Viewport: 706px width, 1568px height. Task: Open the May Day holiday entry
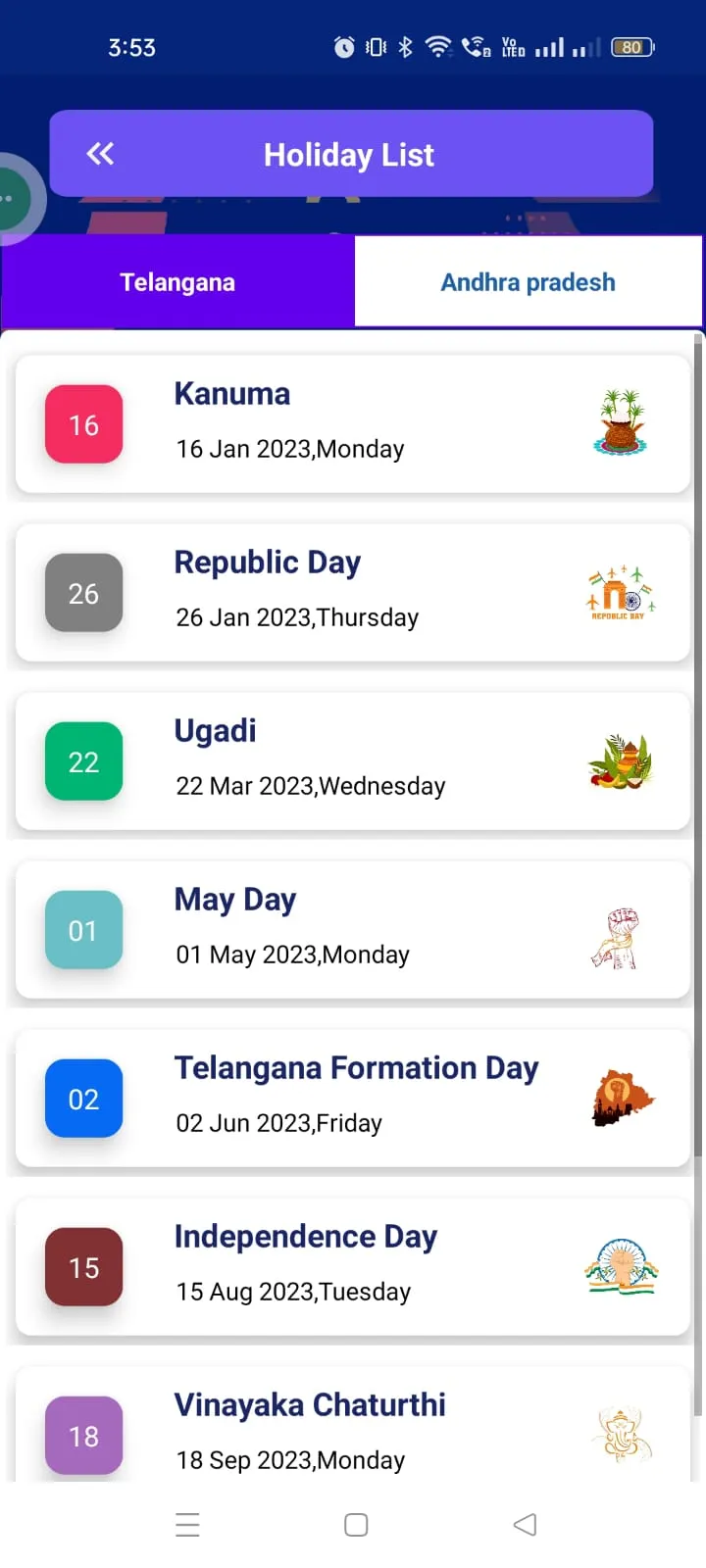tap(353, 928)
